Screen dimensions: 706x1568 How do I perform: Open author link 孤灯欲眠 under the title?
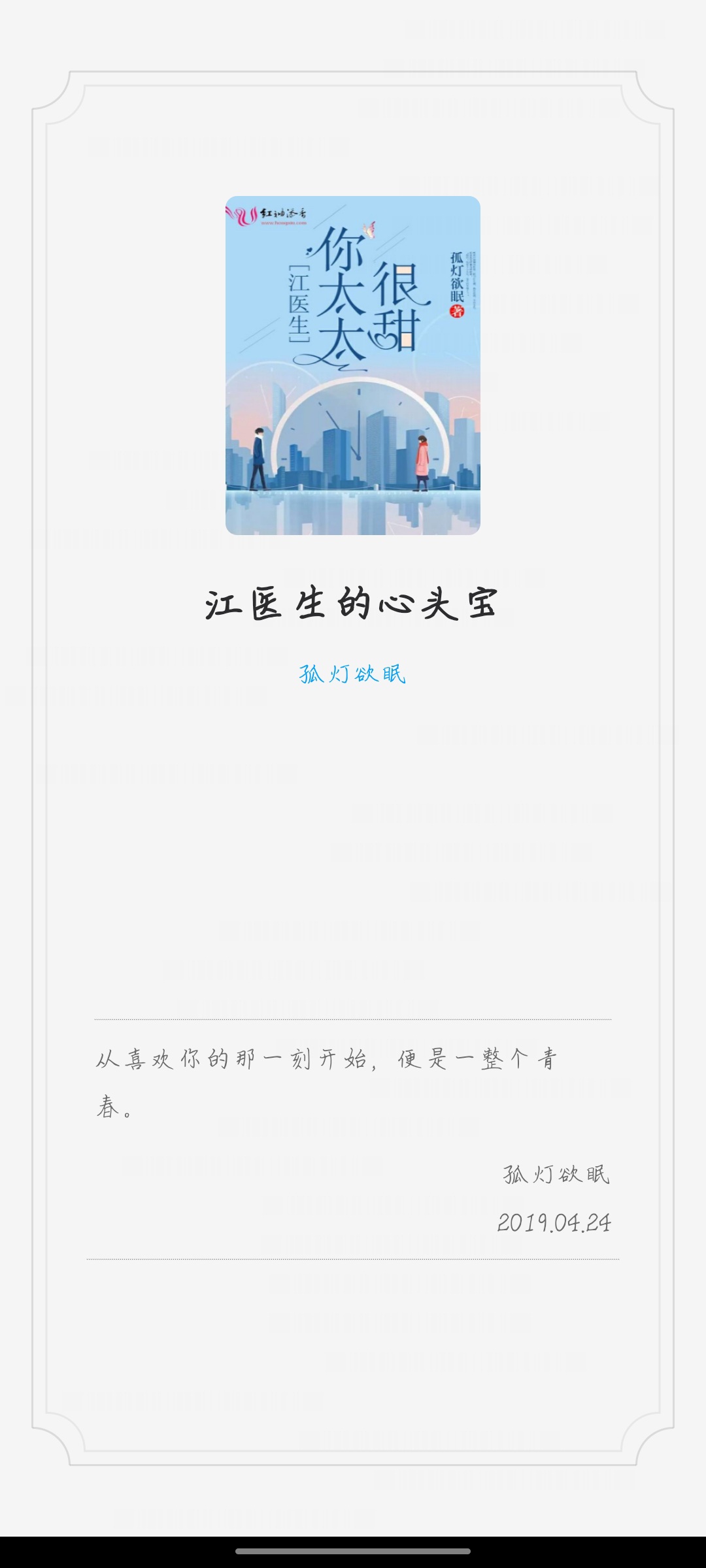pyautogui.click(x=353, y=674)
